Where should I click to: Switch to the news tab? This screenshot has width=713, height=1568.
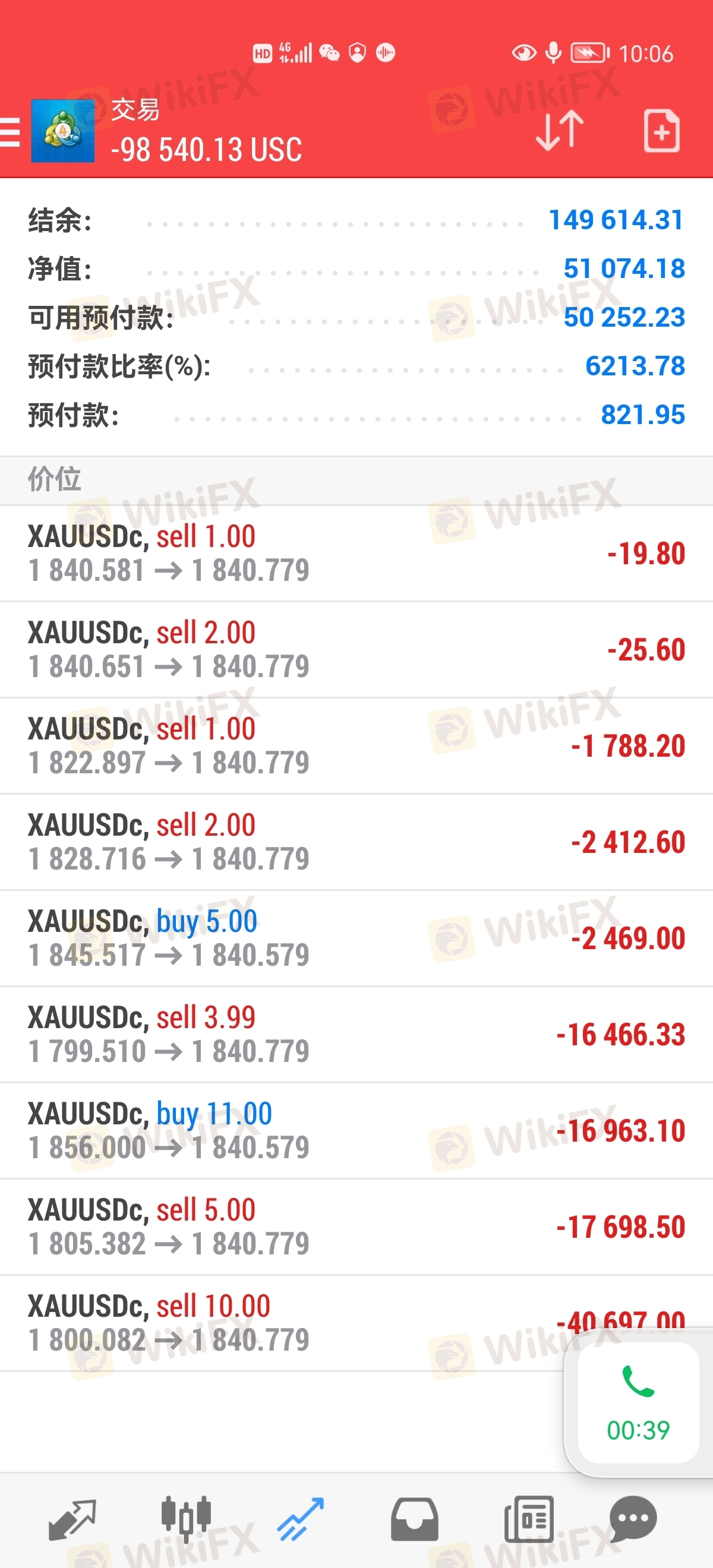[x=528, y=1519]
